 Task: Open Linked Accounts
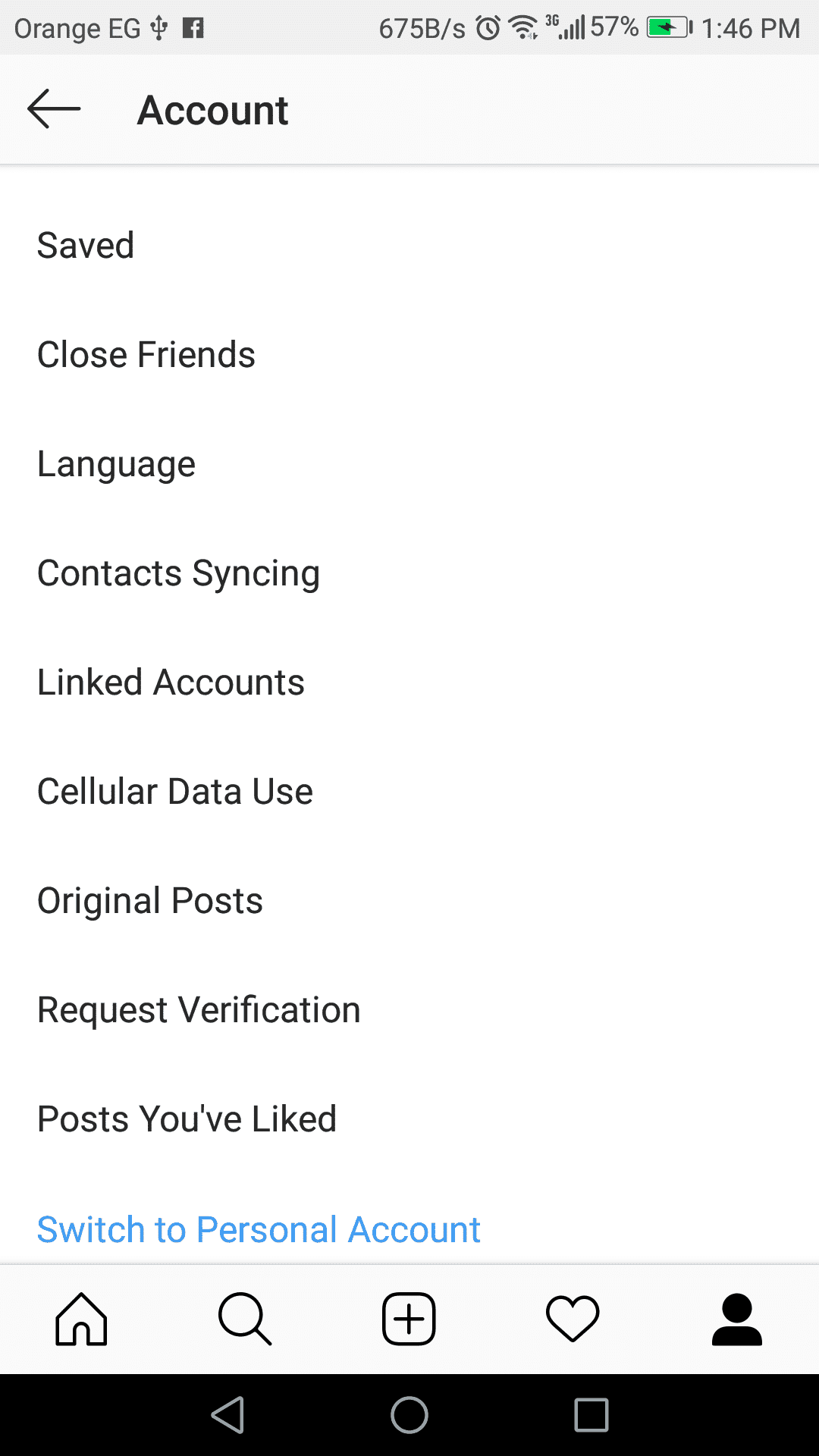(171, 682)
